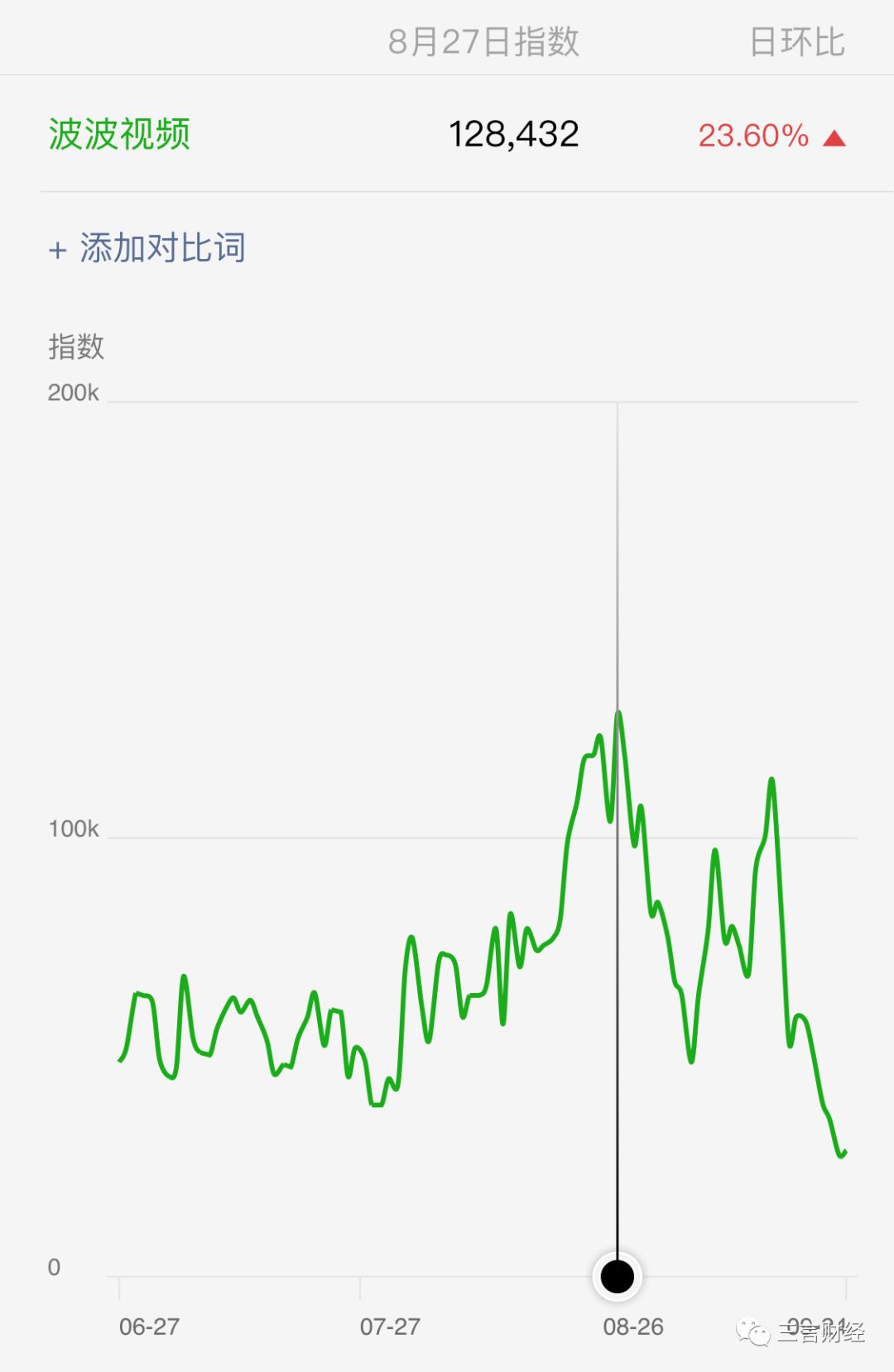The height and width of the screenshot is (1372, 894).
Task: Select the 波波视频 keyword row
Action: (447, 134)
